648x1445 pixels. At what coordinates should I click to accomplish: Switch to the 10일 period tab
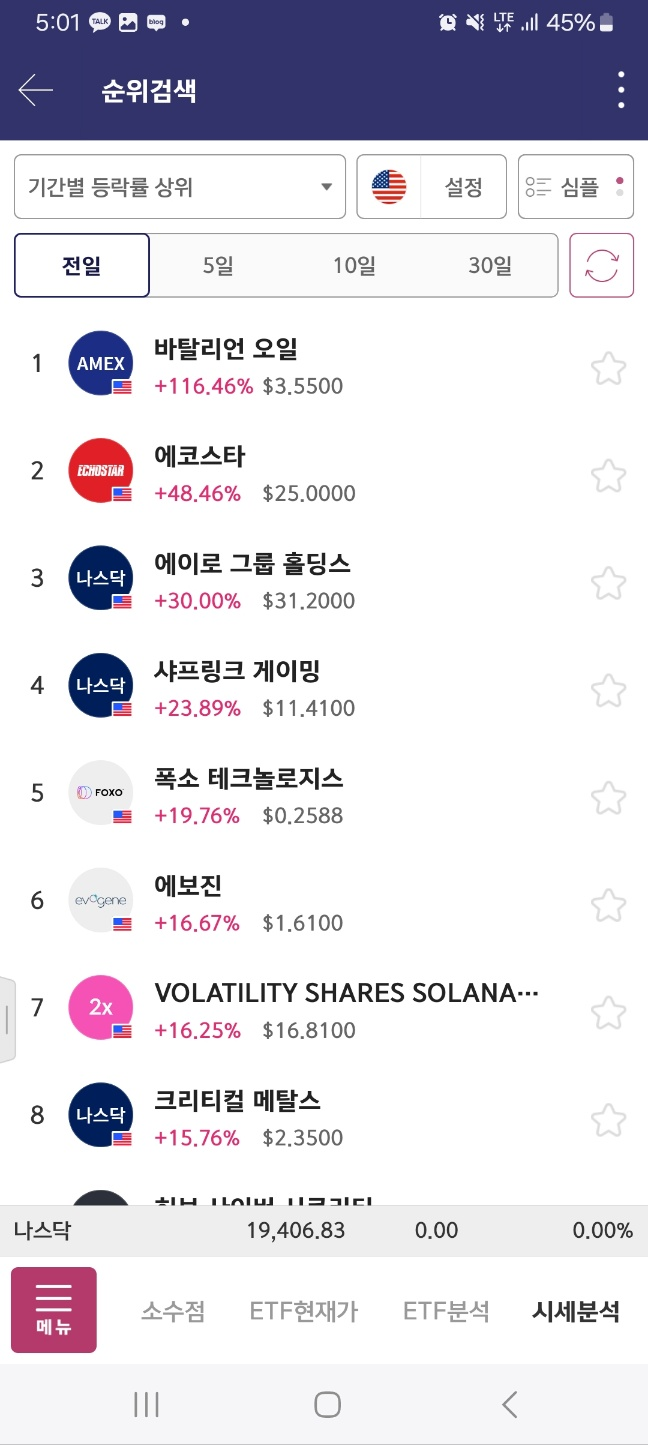coord(354,266)
